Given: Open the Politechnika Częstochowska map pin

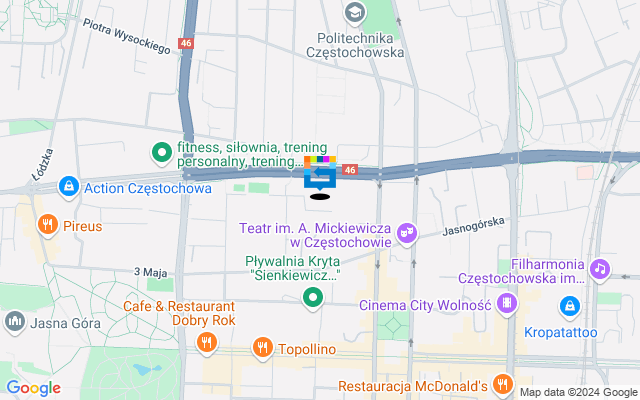Looking at the screenshot, I should [x=354, y=12].
